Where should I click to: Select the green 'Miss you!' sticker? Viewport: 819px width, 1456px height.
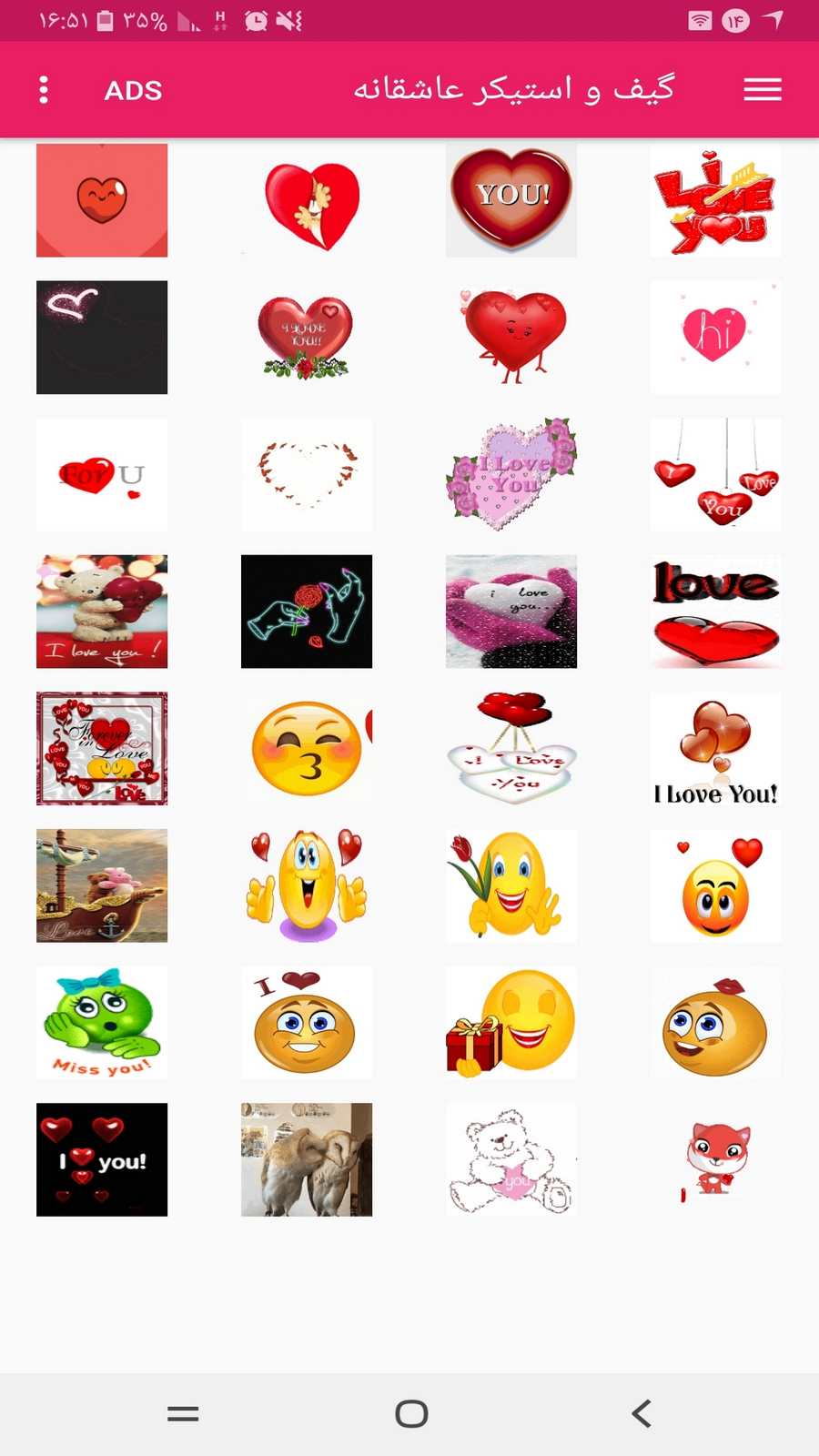coord(102,1022)
